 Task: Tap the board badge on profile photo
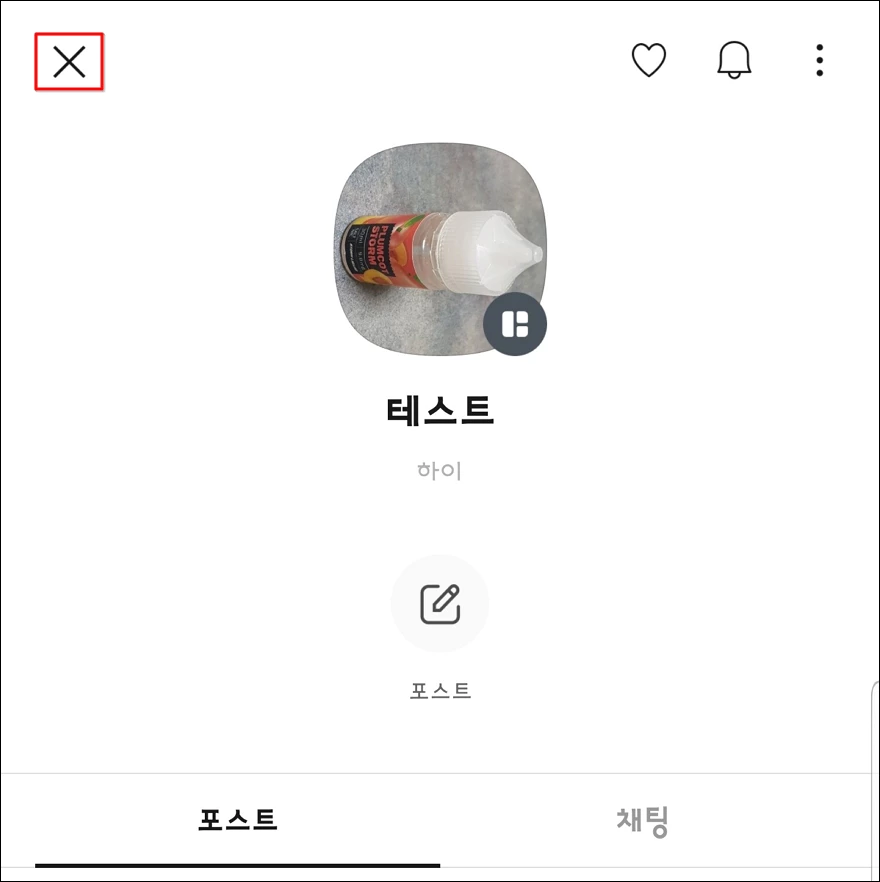515,325
